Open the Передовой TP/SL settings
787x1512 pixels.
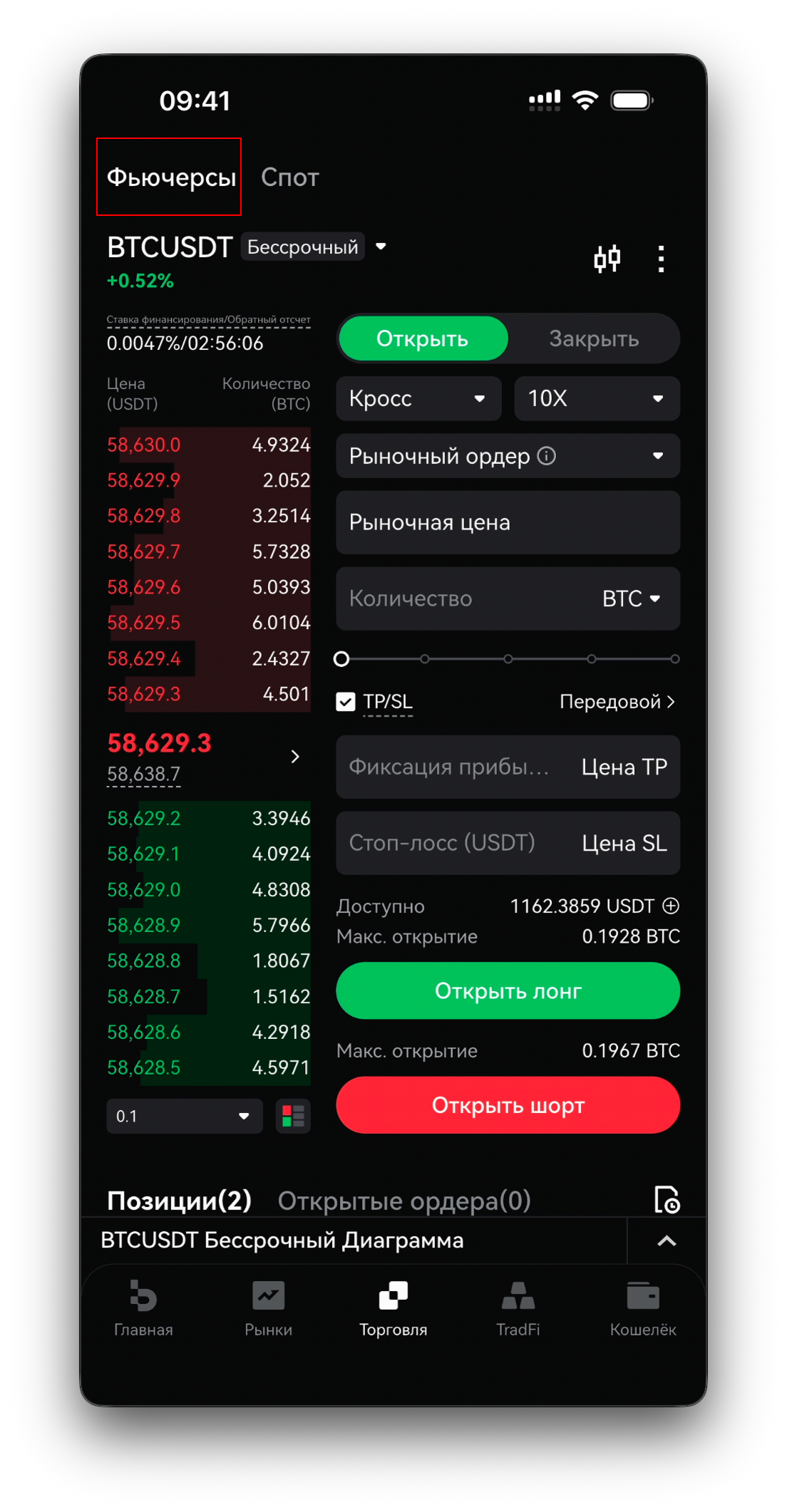tap(617, 702)
